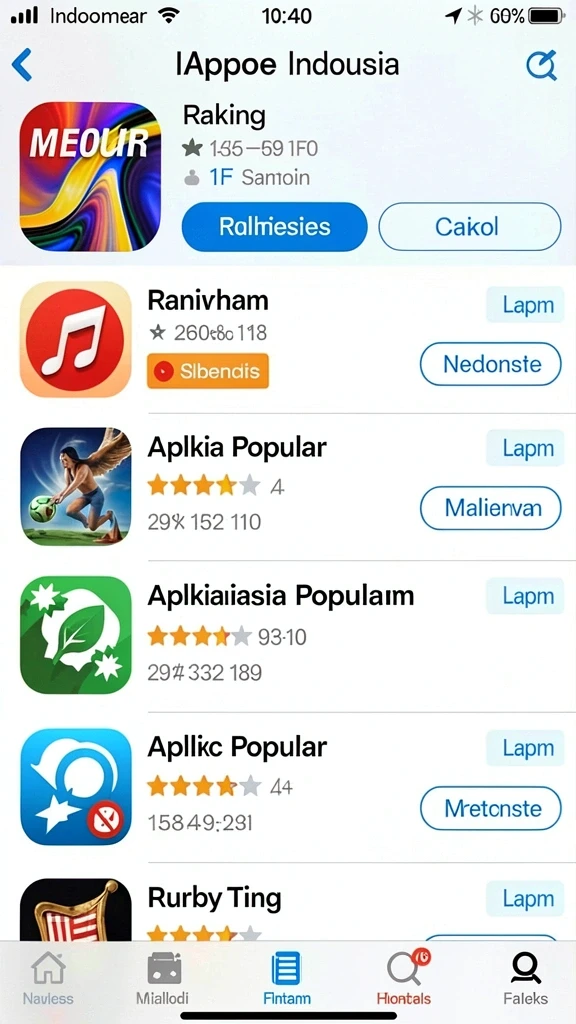Switch to the Navless tab
576x1024 pixels.
tap(48, 977)
